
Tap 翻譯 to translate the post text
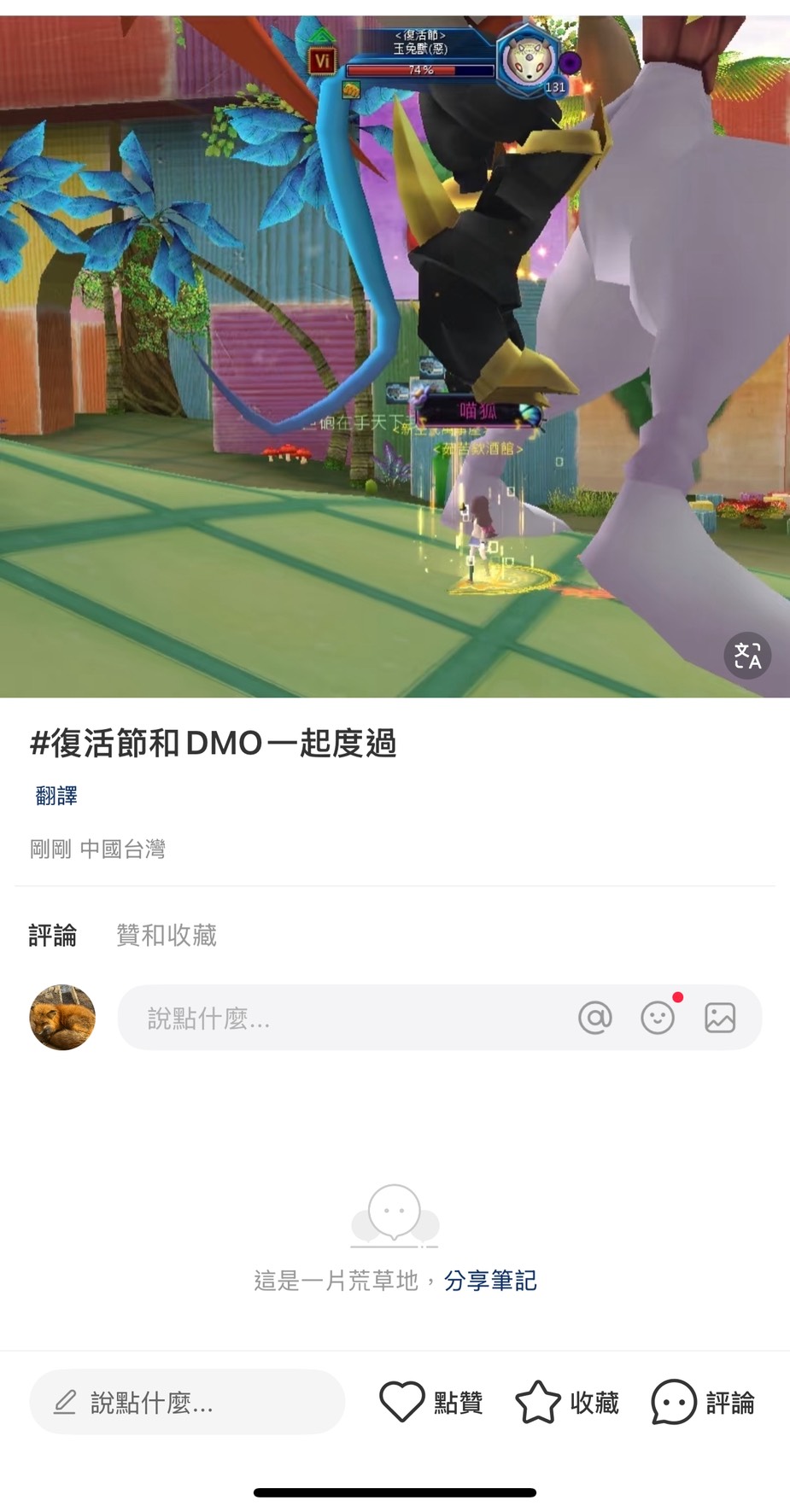click(x=56, y=796)
